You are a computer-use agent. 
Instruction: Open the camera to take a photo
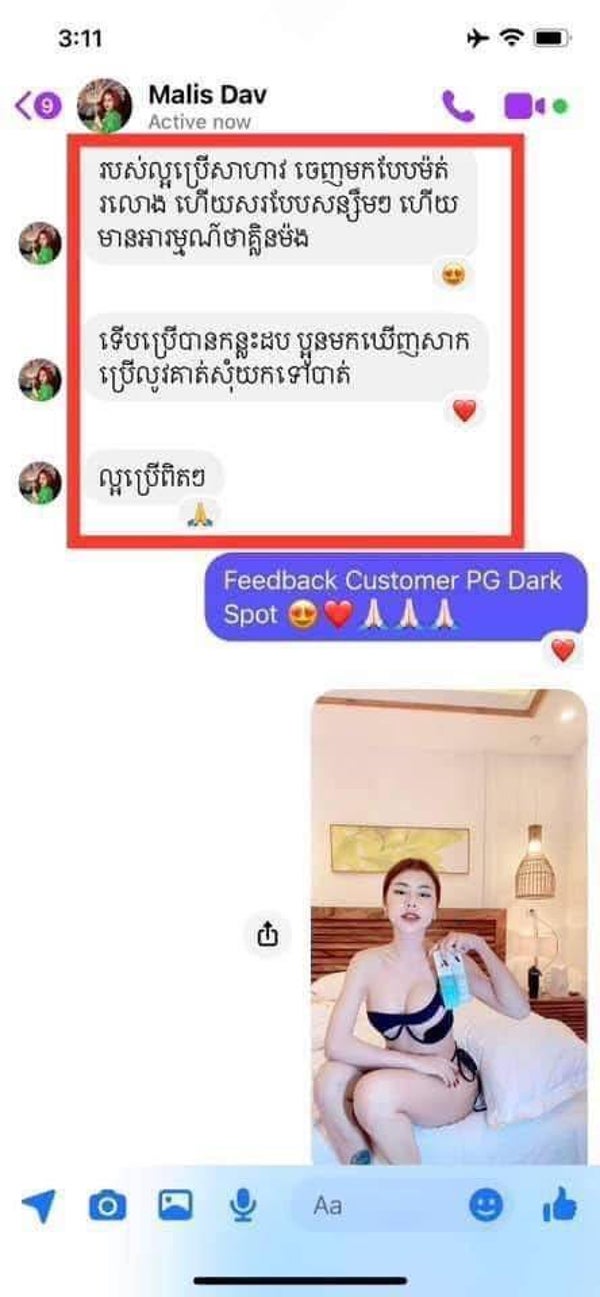pyautogui.click(x=107, y=1207)
